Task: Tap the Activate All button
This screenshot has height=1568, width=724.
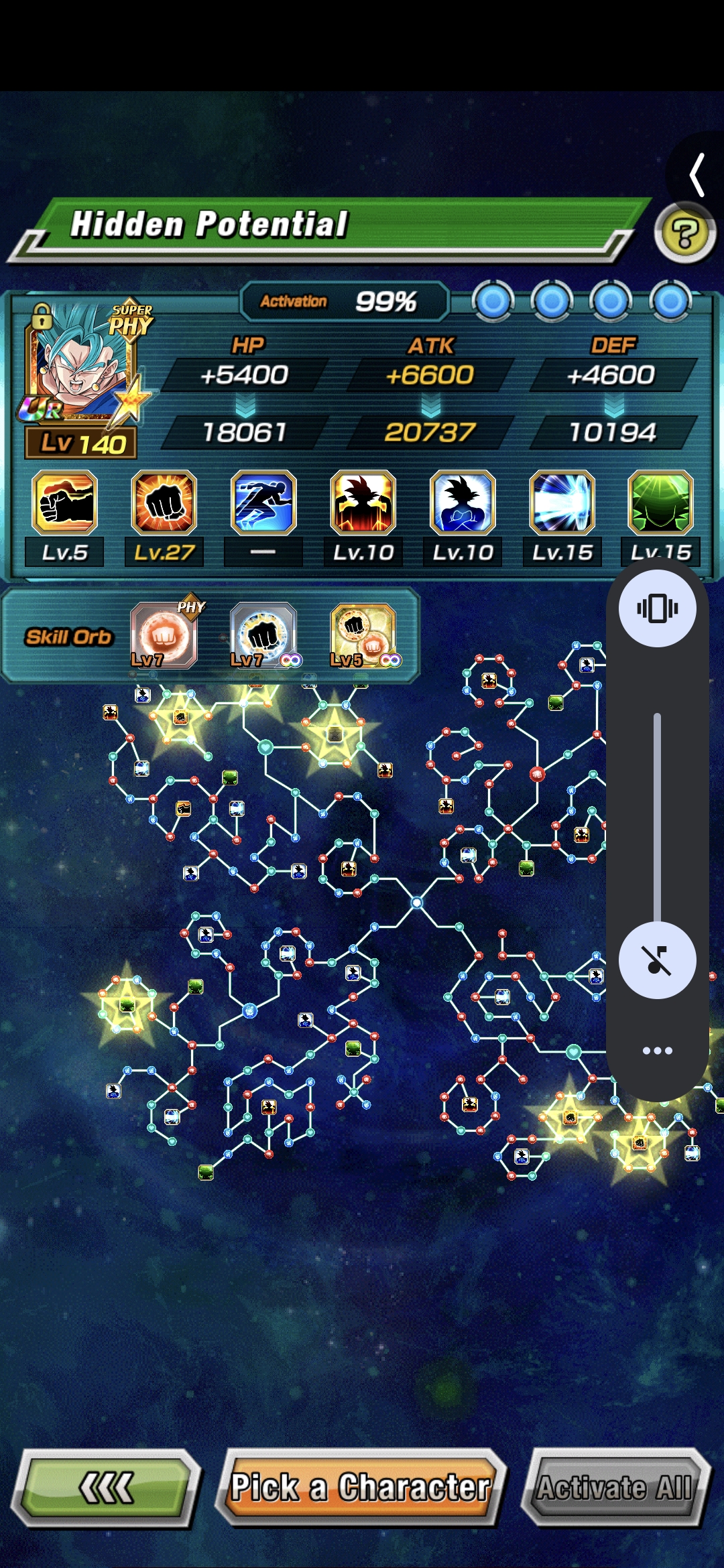Action: 615,1488
